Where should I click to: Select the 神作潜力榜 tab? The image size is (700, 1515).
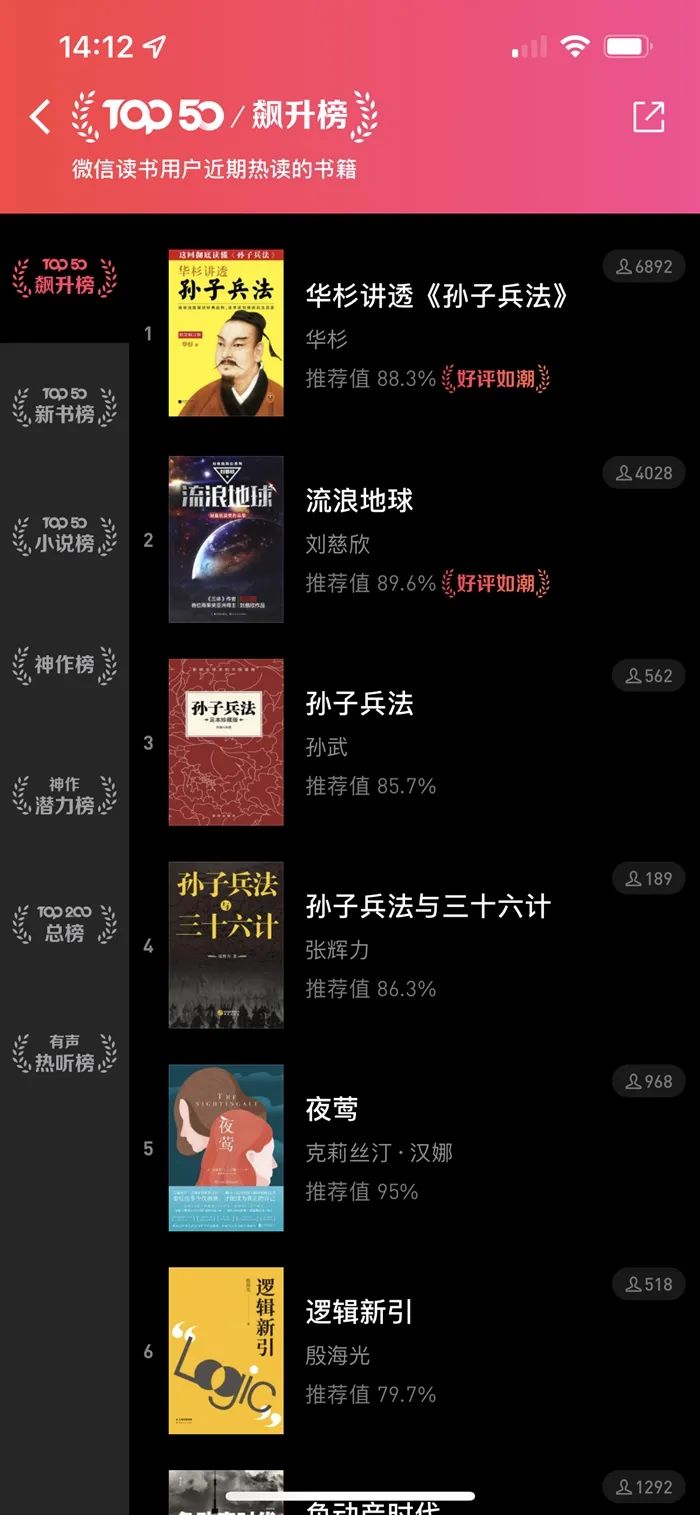[x=64, y=795]
